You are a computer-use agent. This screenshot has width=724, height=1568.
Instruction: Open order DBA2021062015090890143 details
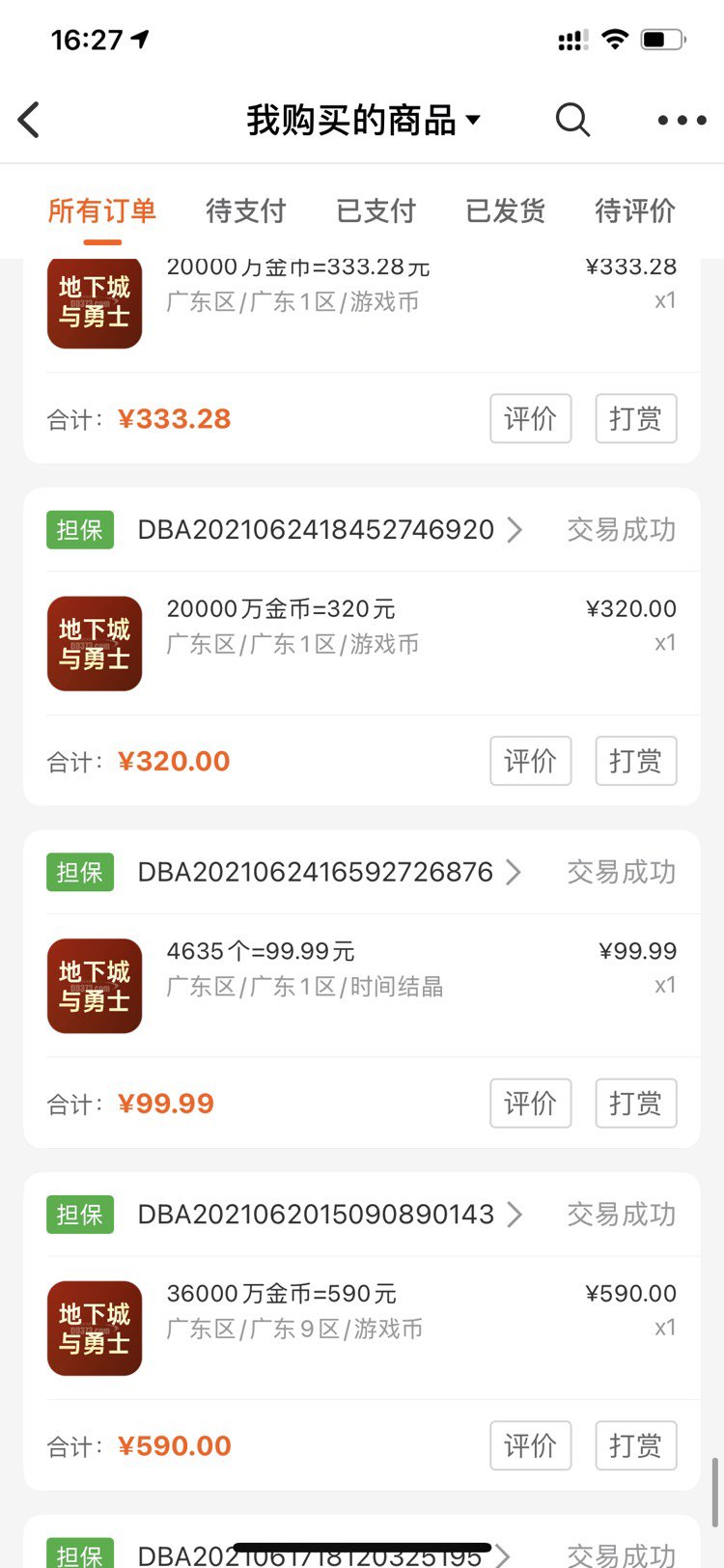(329, 1214)
